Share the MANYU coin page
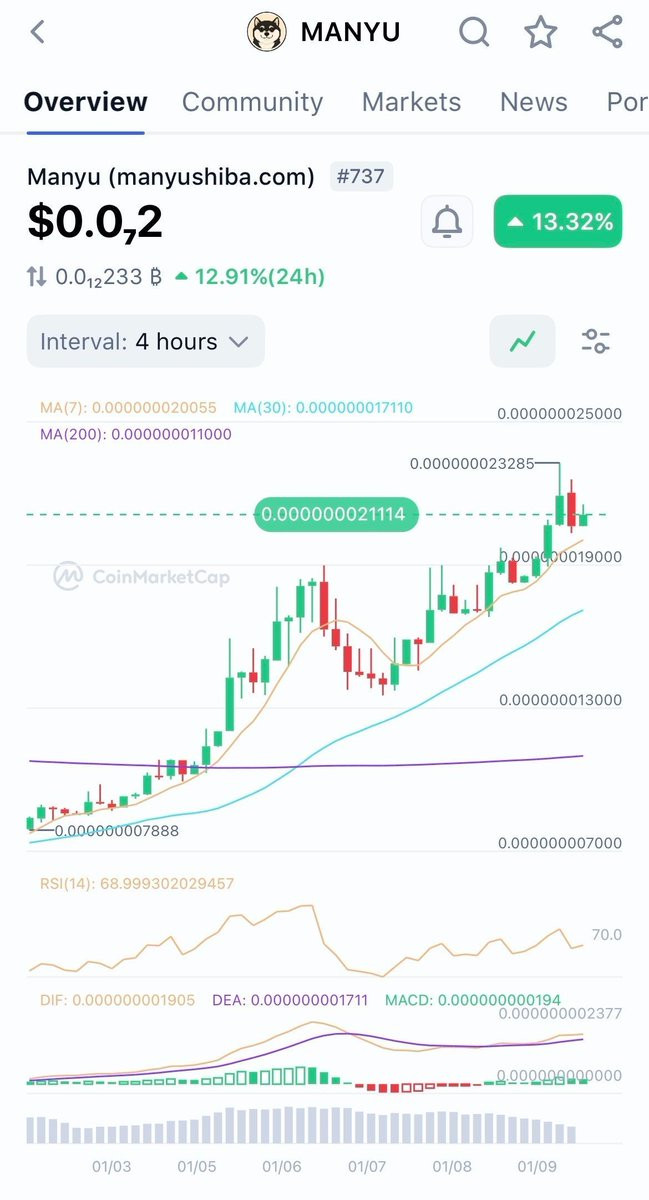Screen dimensions: 649x1200 click(x=607, y=32)
